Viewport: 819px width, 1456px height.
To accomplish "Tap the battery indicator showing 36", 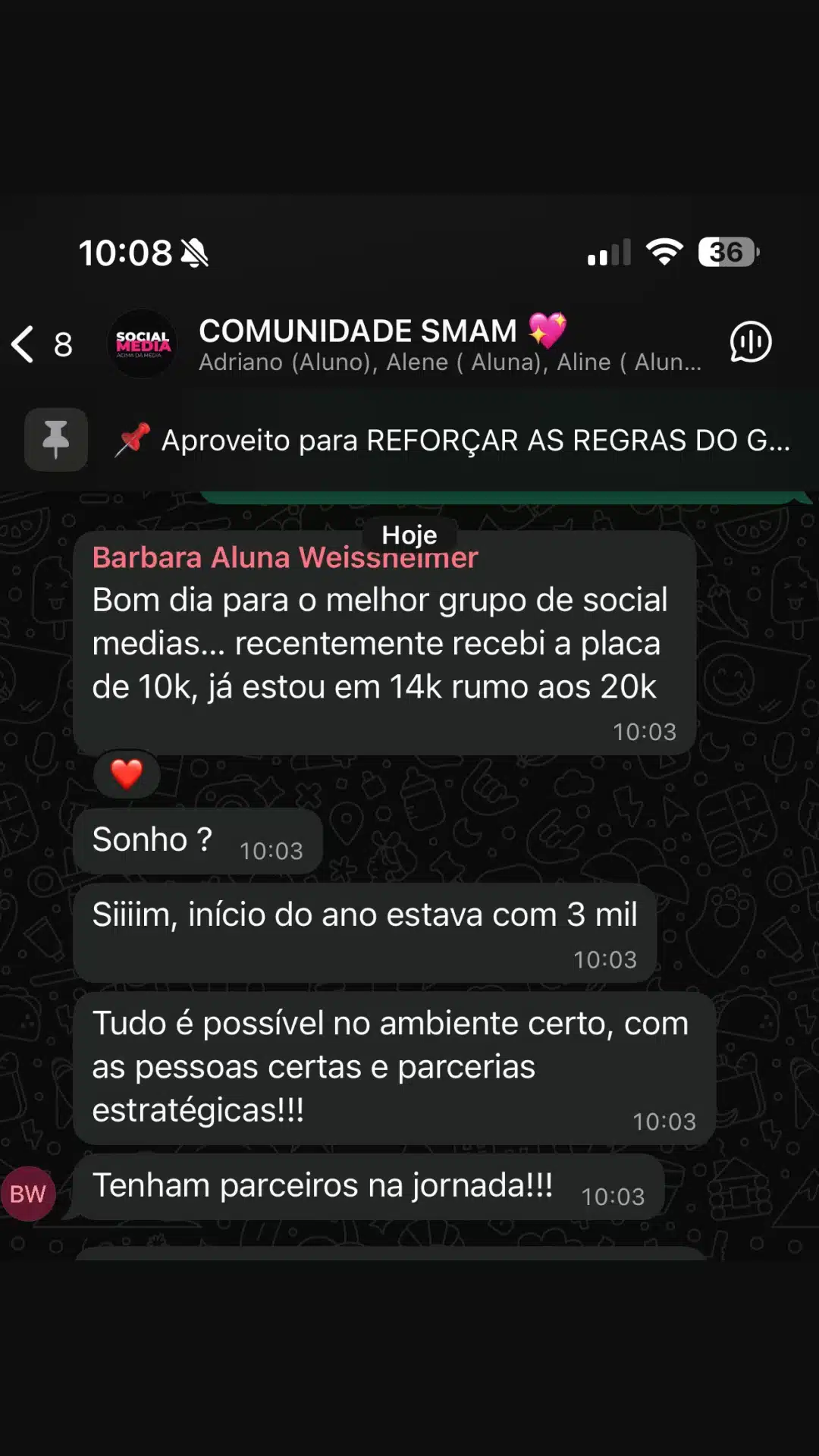I will [726, 251].
